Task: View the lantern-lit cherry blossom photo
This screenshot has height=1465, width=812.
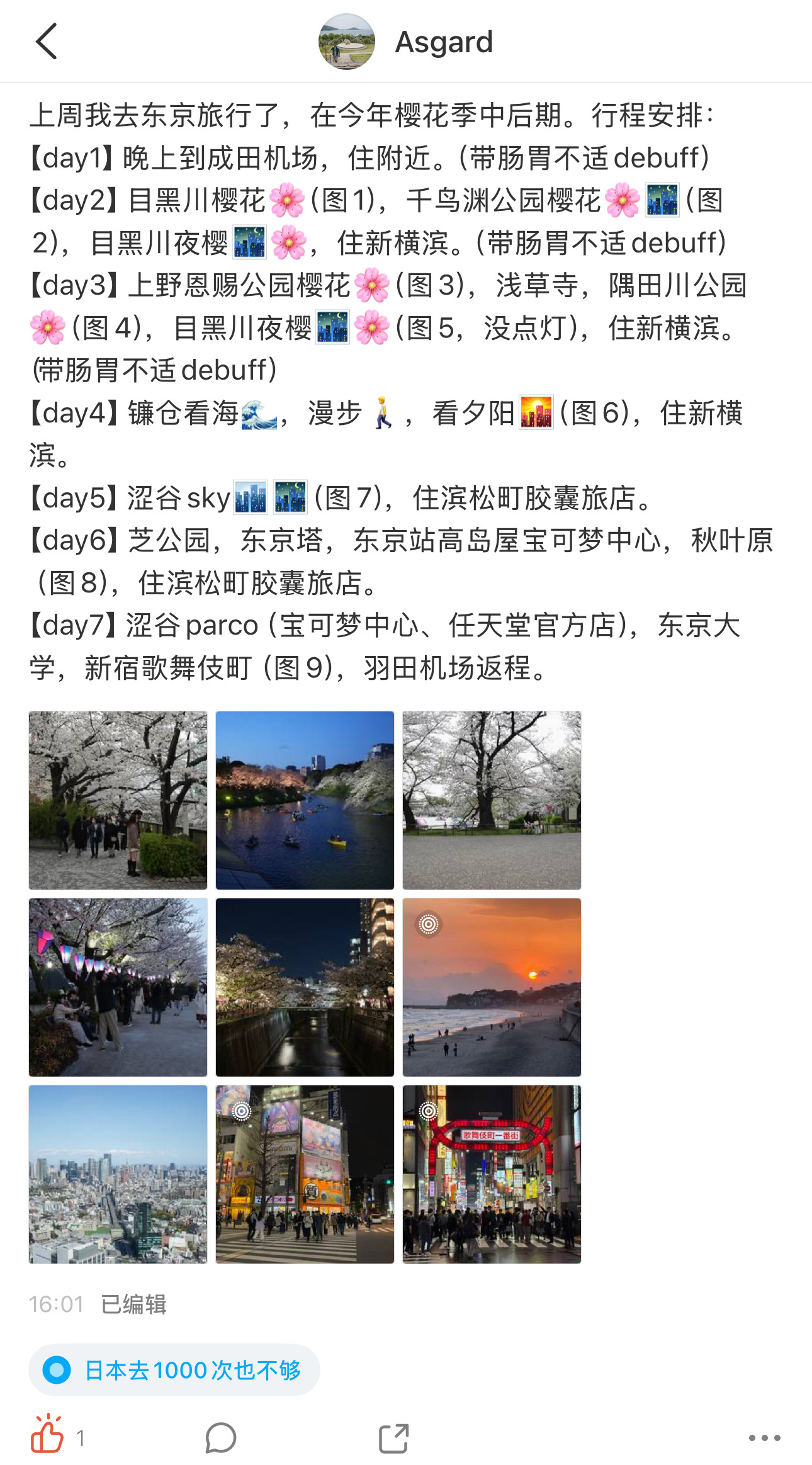Action: 118,987
